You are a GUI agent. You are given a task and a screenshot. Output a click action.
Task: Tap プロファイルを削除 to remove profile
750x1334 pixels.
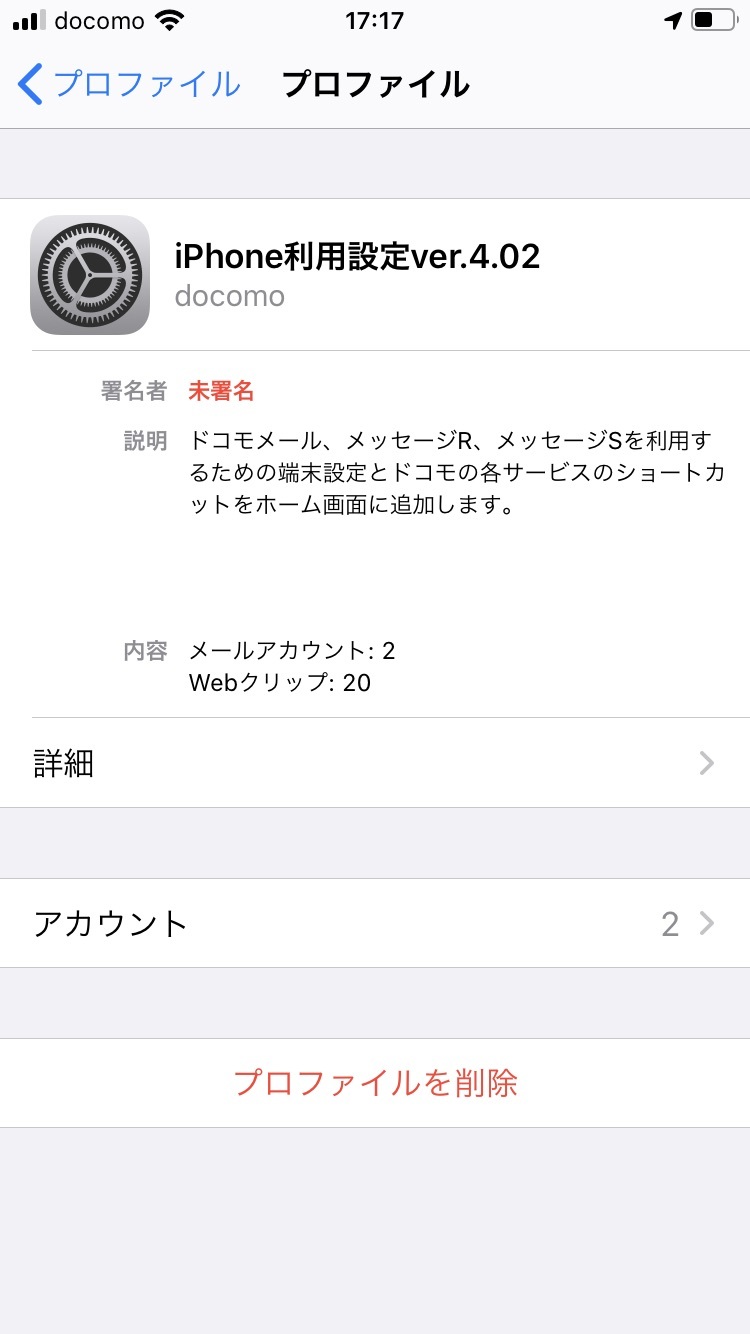[x=375, y=1083]
